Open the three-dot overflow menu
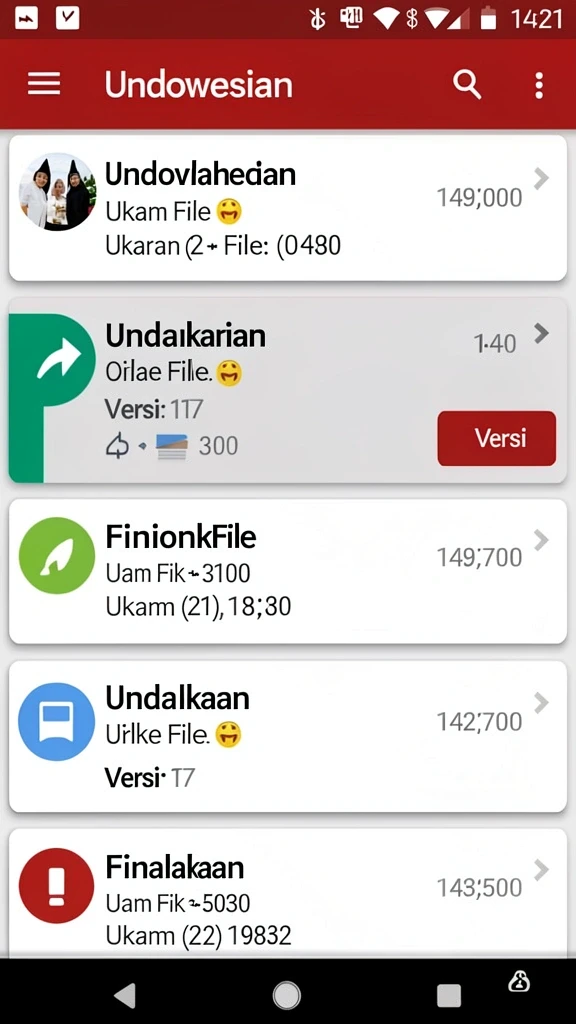This screenshot has height=1024, width=576. [x=539, y=86]
